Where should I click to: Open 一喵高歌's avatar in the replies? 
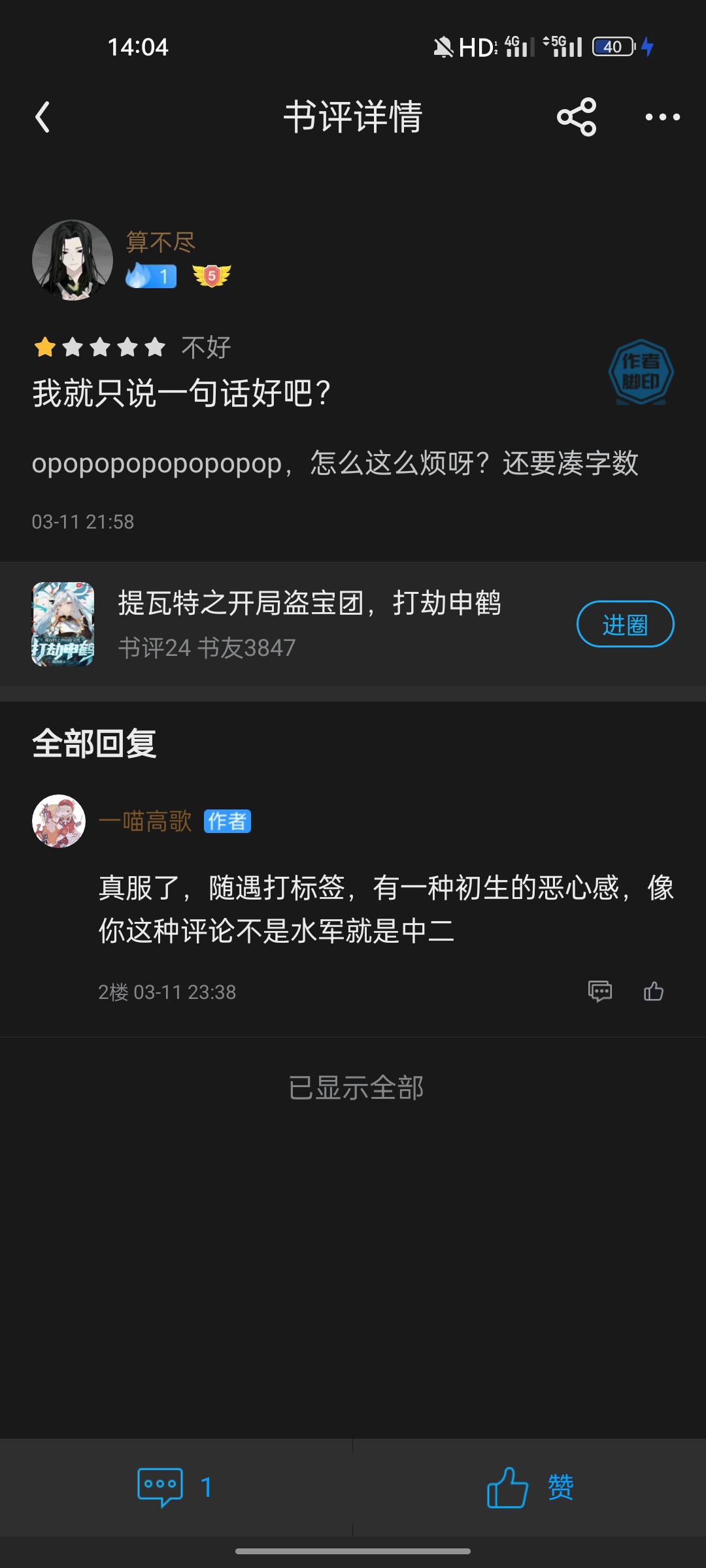[59, 821]
